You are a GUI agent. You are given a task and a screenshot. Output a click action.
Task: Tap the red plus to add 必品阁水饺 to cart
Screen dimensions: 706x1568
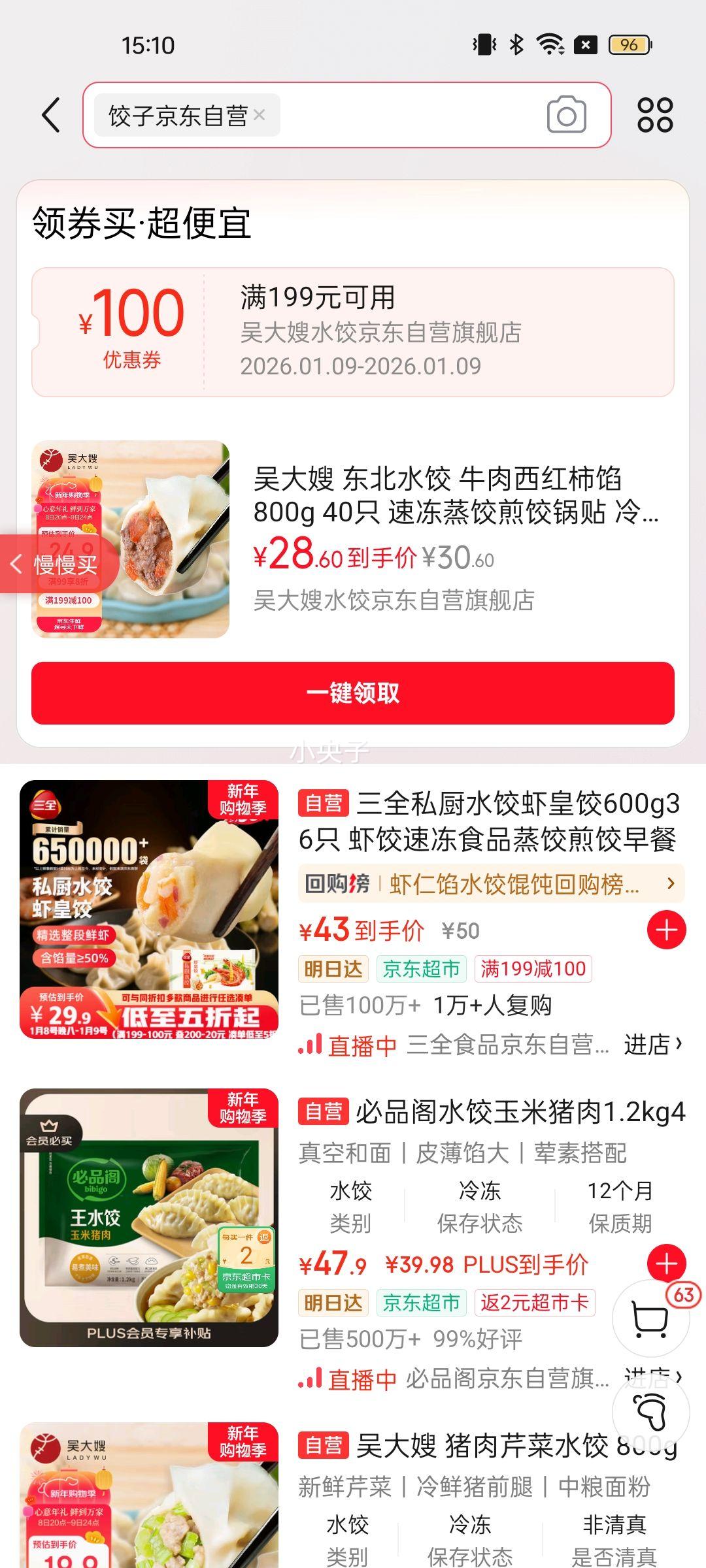click(667, 1262)
